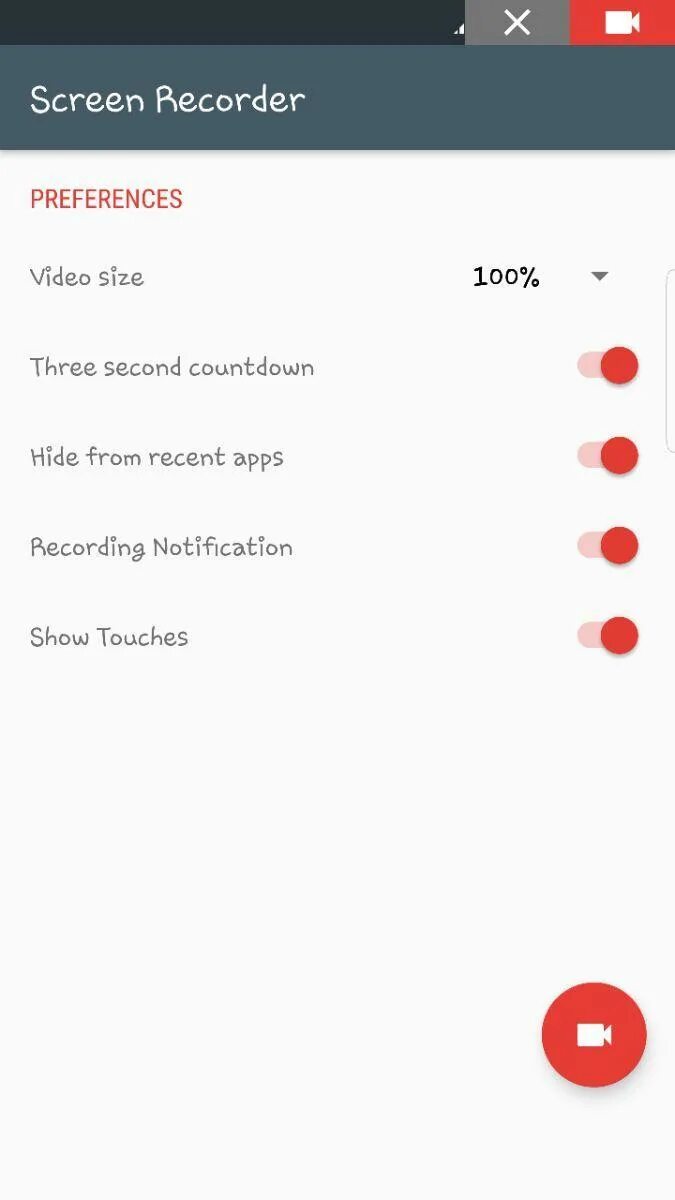Tap the red camera overlay icon at top

(622, 22)
